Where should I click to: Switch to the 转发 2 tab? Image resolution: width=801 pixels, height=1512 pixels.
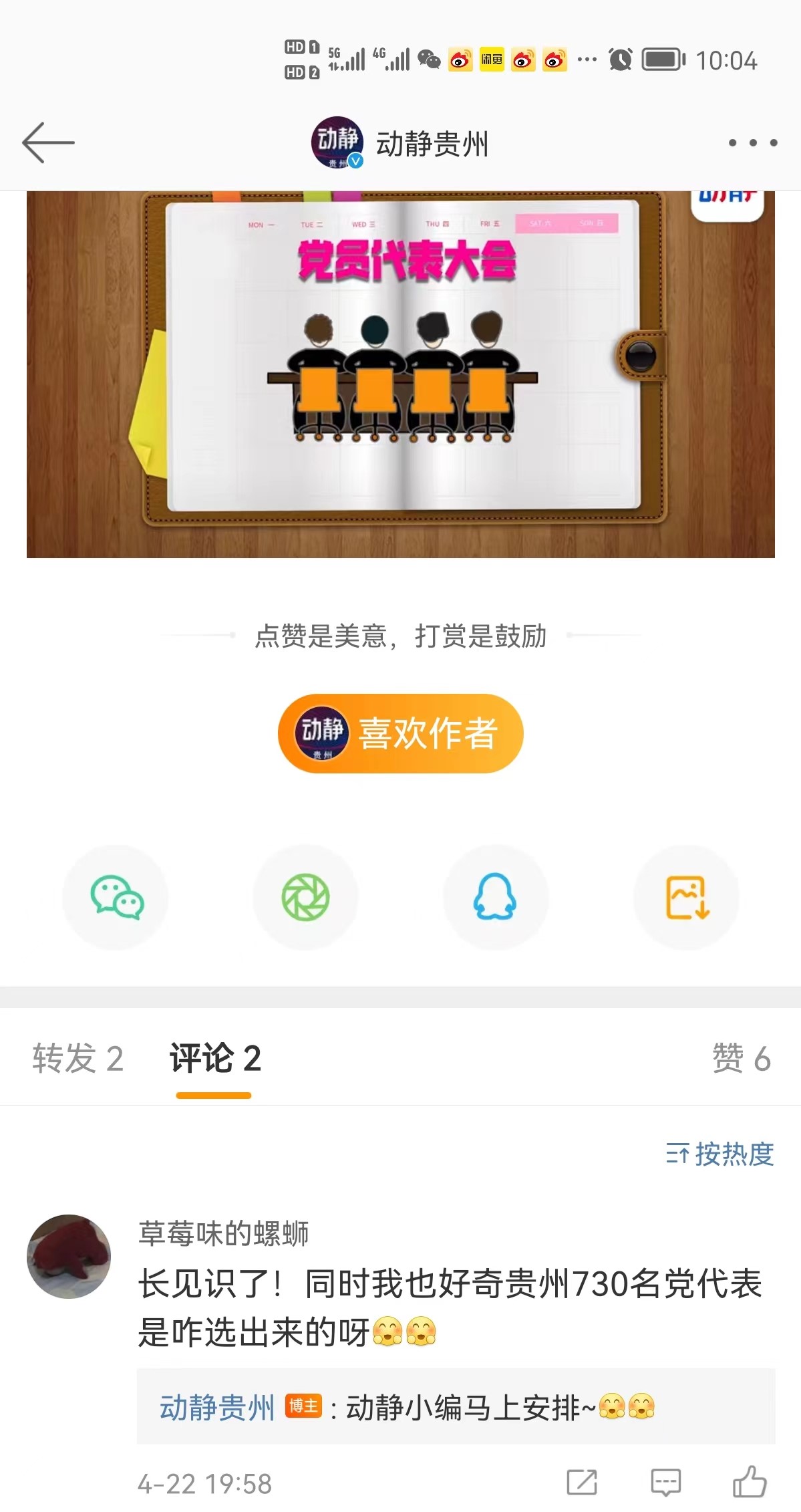click(78, 1058)
